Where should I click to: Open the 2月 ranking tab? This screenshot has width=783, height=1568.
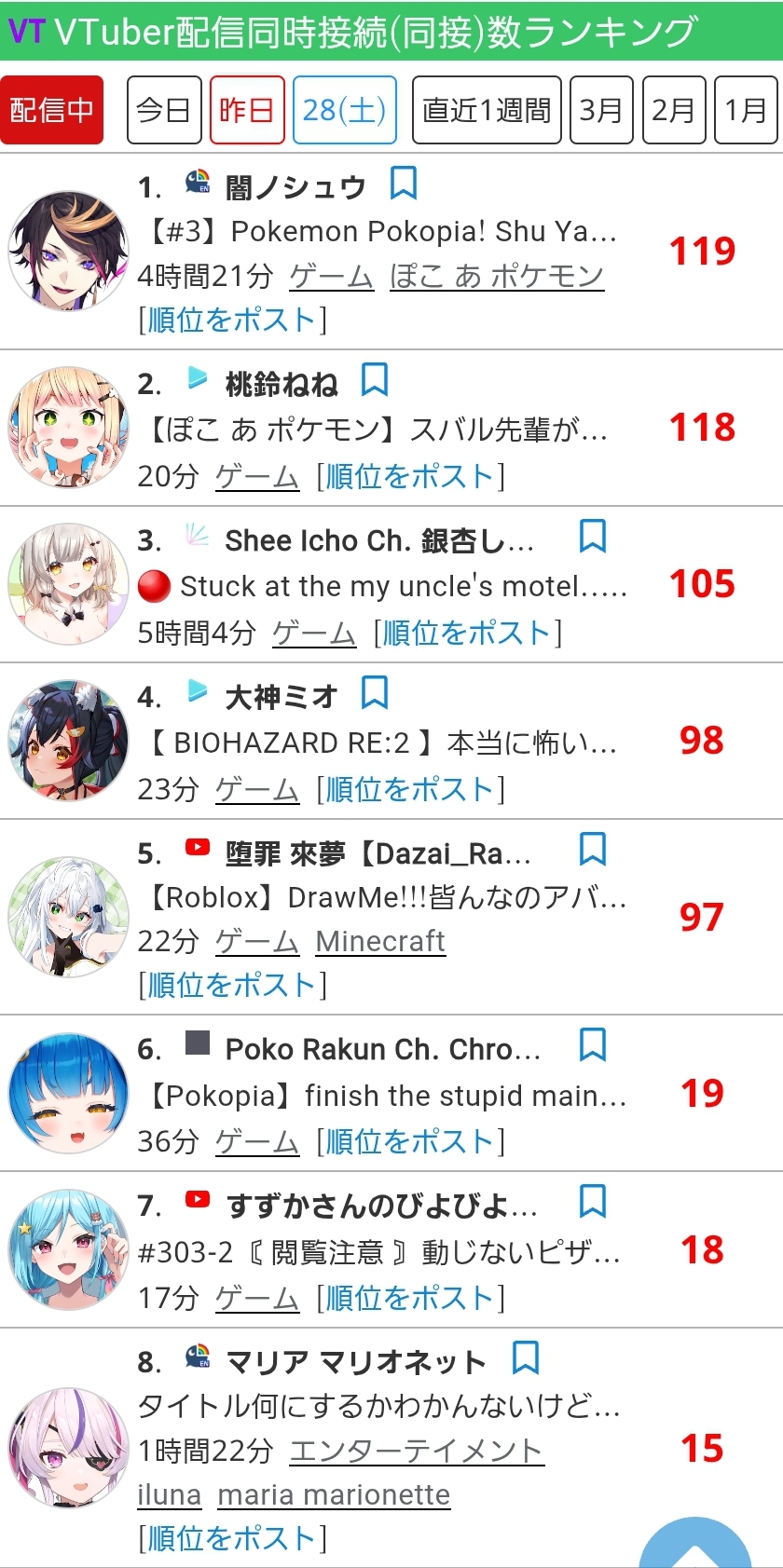click(673, 111)
